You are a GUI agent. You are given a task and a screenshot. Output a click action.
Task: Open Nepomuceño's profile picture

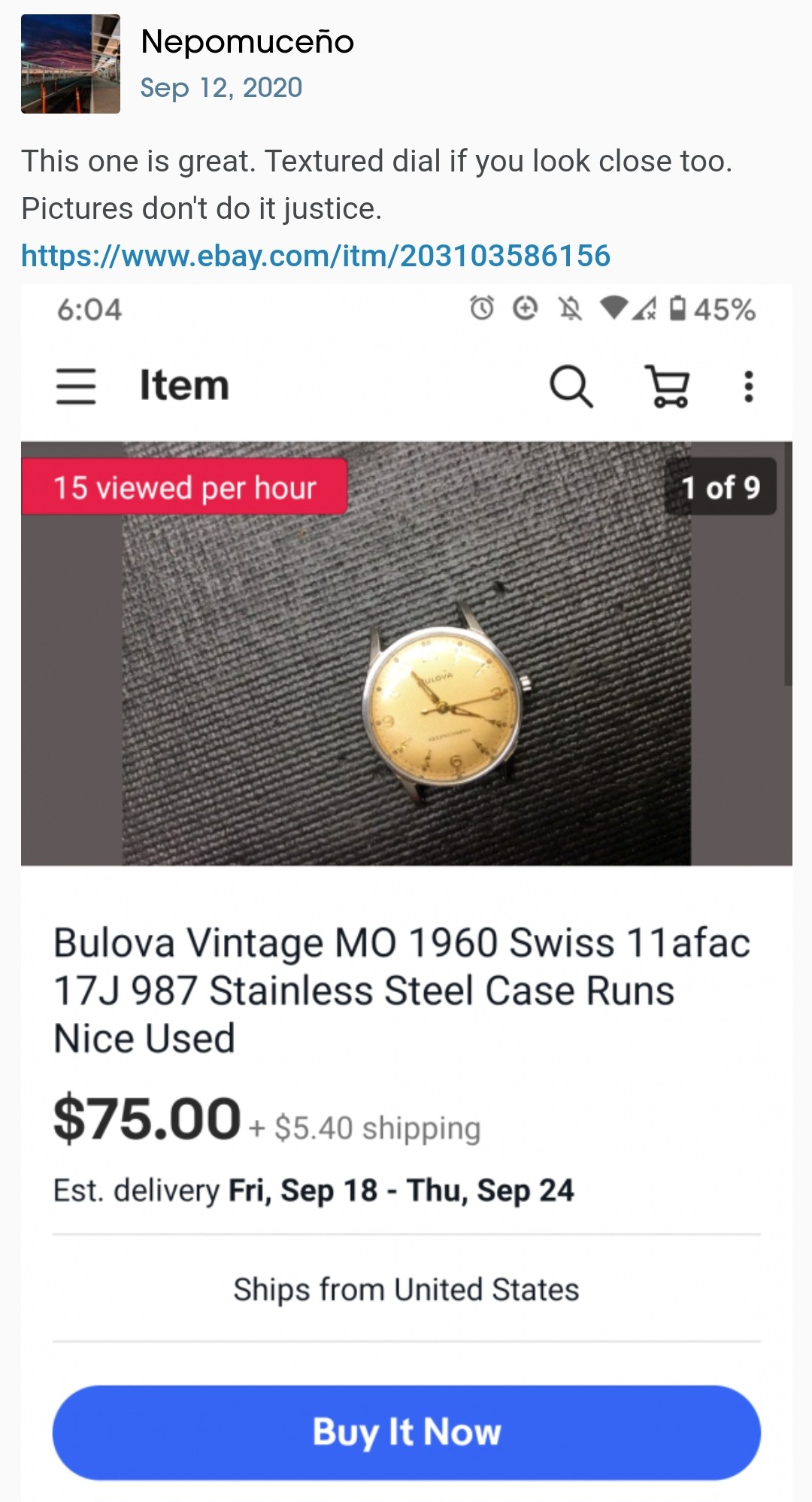point(70,64)
